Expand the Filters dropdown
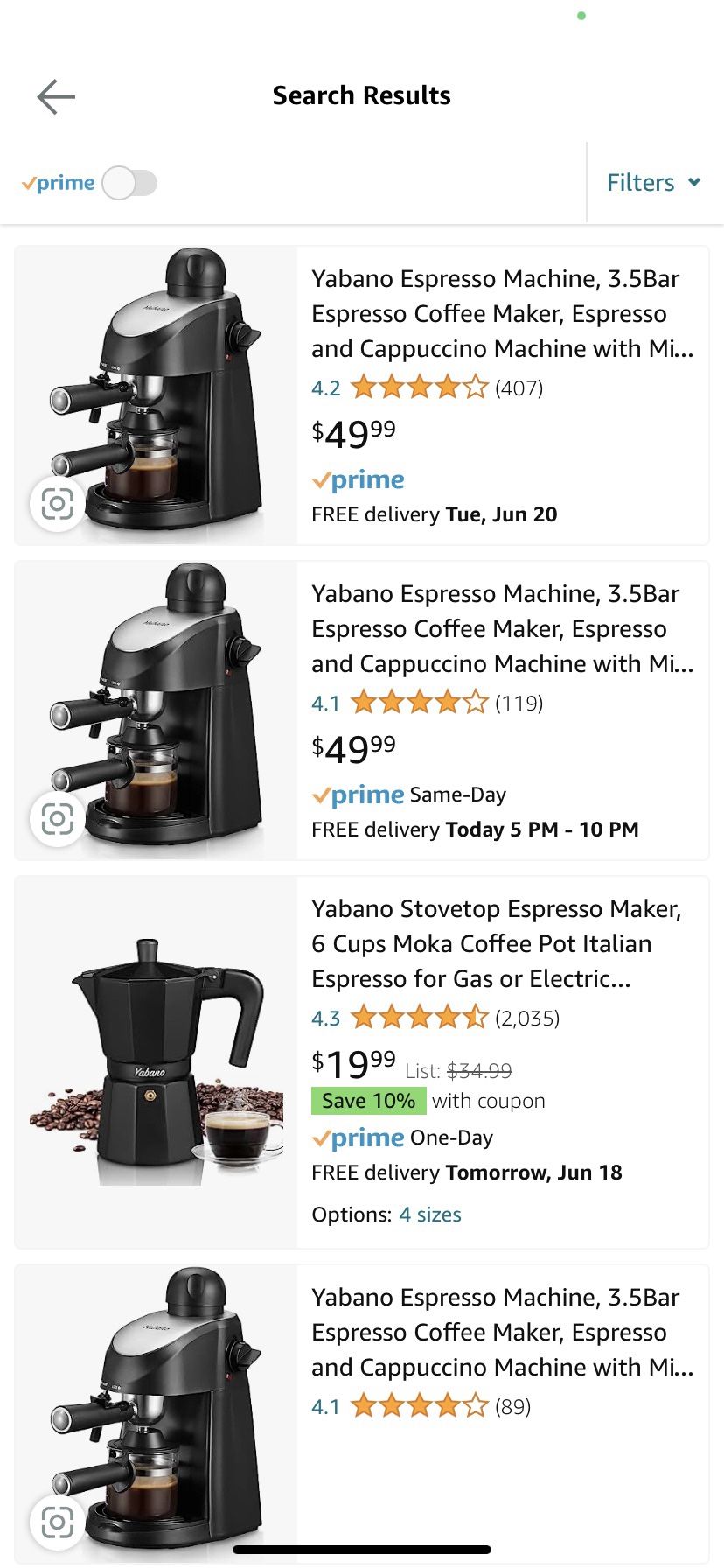The image size is (724, 1568). pyautogui.click(x=654, y=182)
